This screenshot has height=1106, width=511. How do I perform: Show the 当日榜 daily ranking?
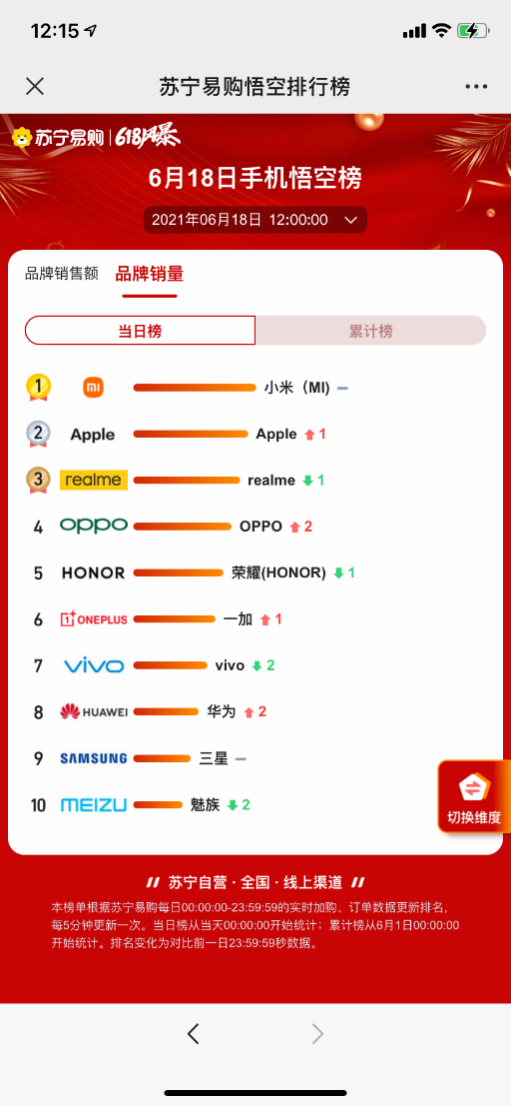point(140,330)
